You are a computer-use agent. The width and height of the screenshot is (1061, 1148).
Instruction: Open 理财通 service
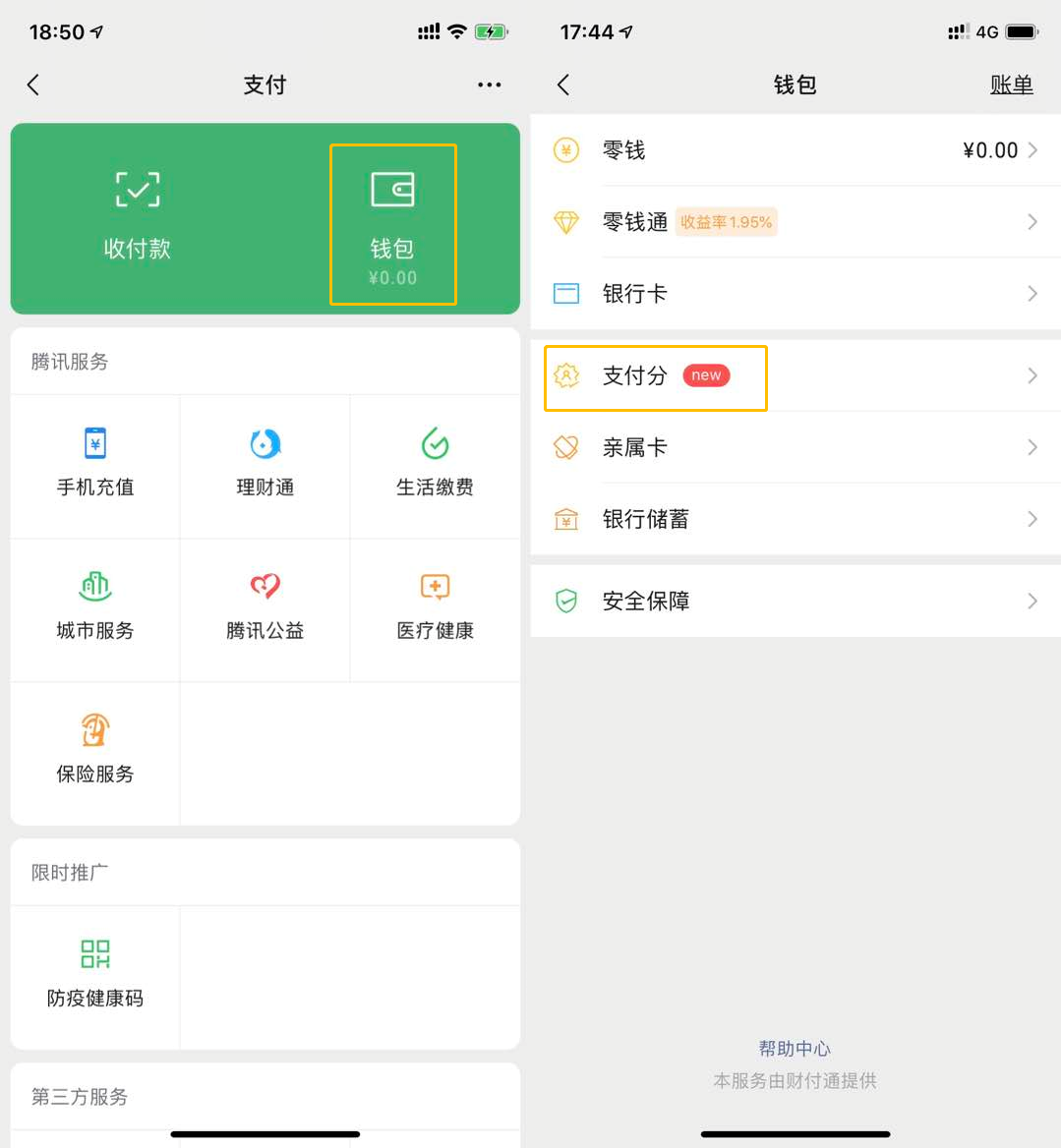265,466
